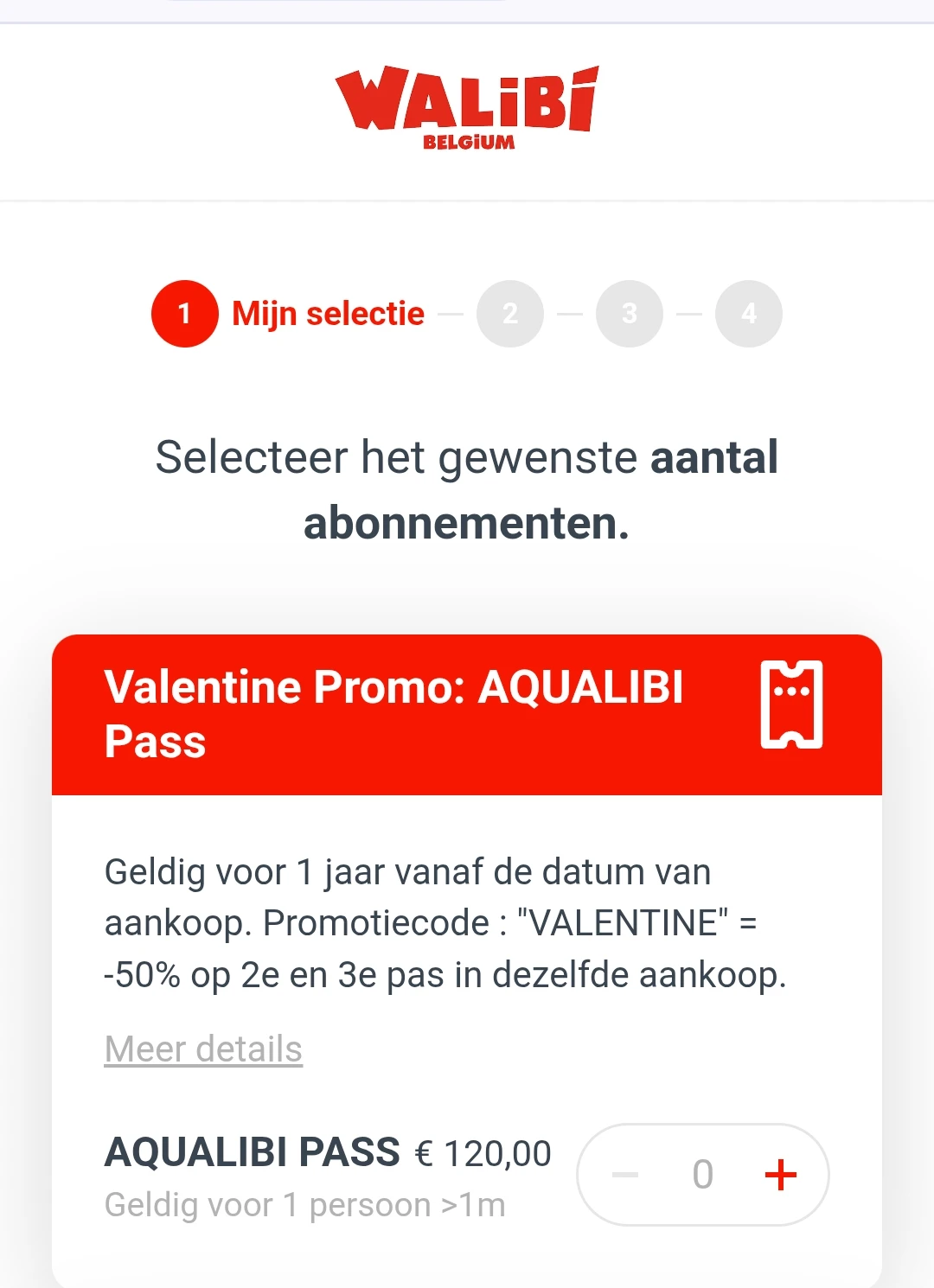This screenshot has height=1288, width=934.
Task: Click the 'Geldig voor 1 persoon >1m' subtitle
Action: click(x=304, y=1204)
